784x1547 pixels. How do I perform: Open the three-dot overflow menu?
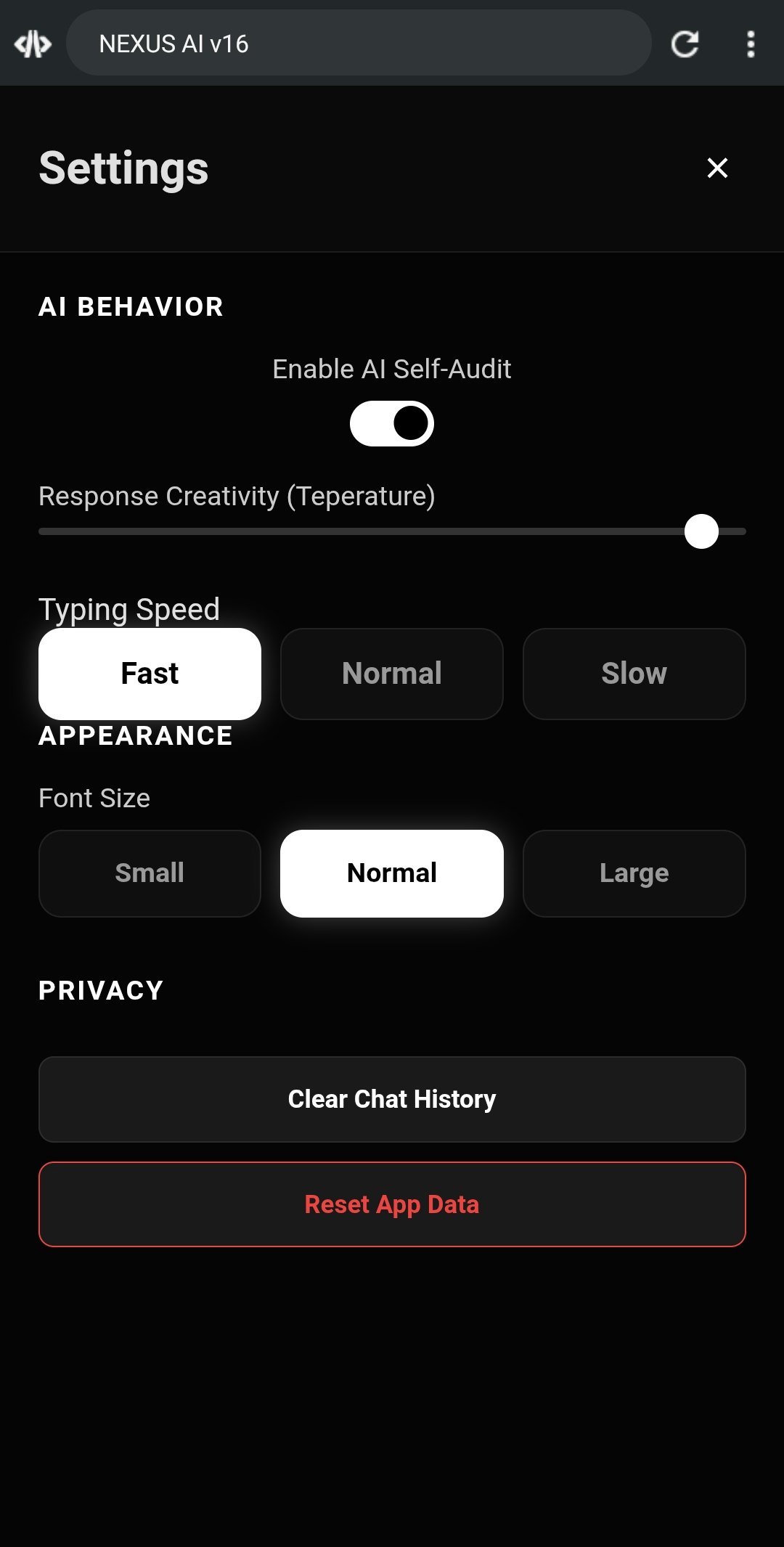click(751, 44)
